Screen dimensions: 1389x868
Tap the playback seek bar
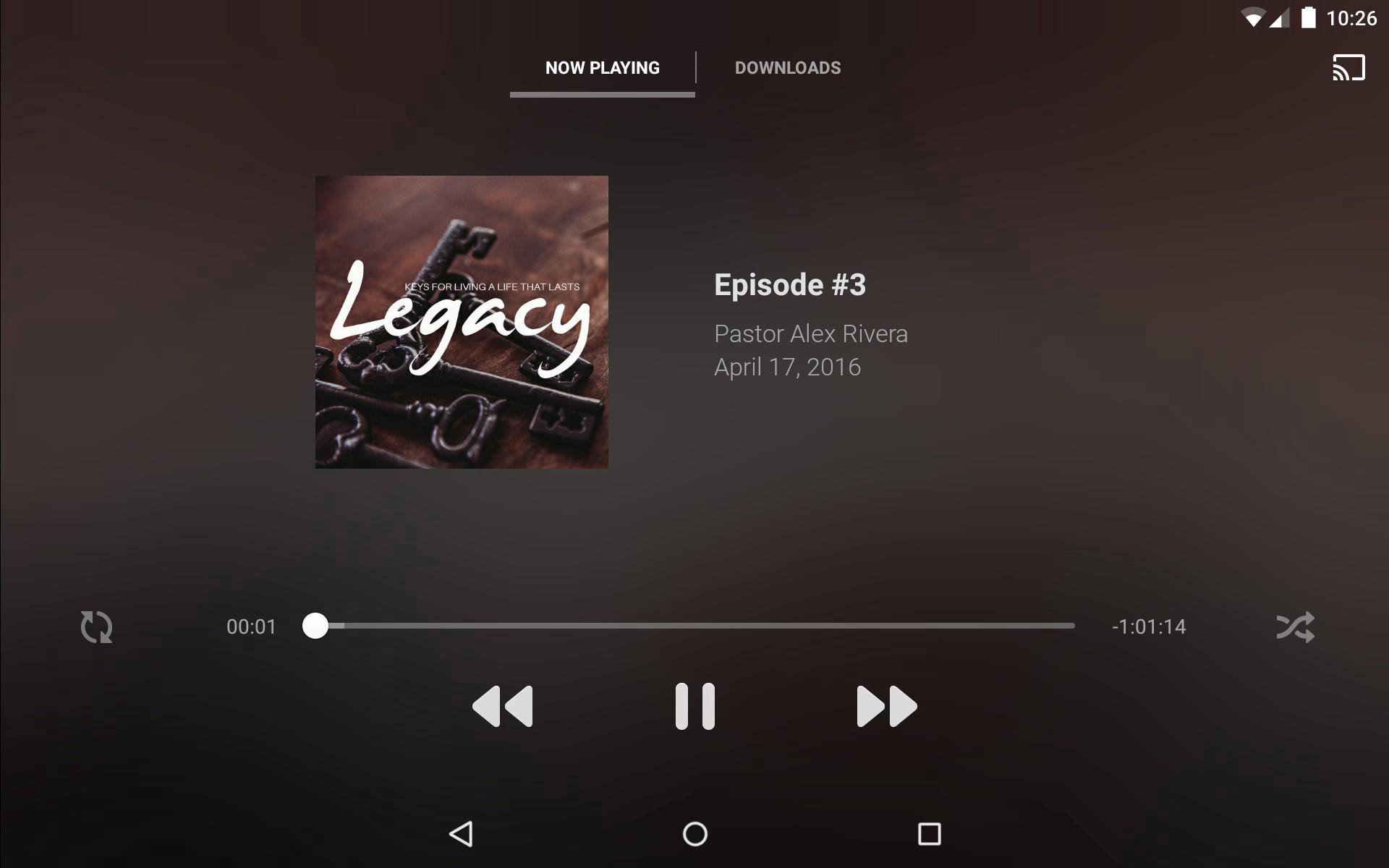(x=694, y=626)
